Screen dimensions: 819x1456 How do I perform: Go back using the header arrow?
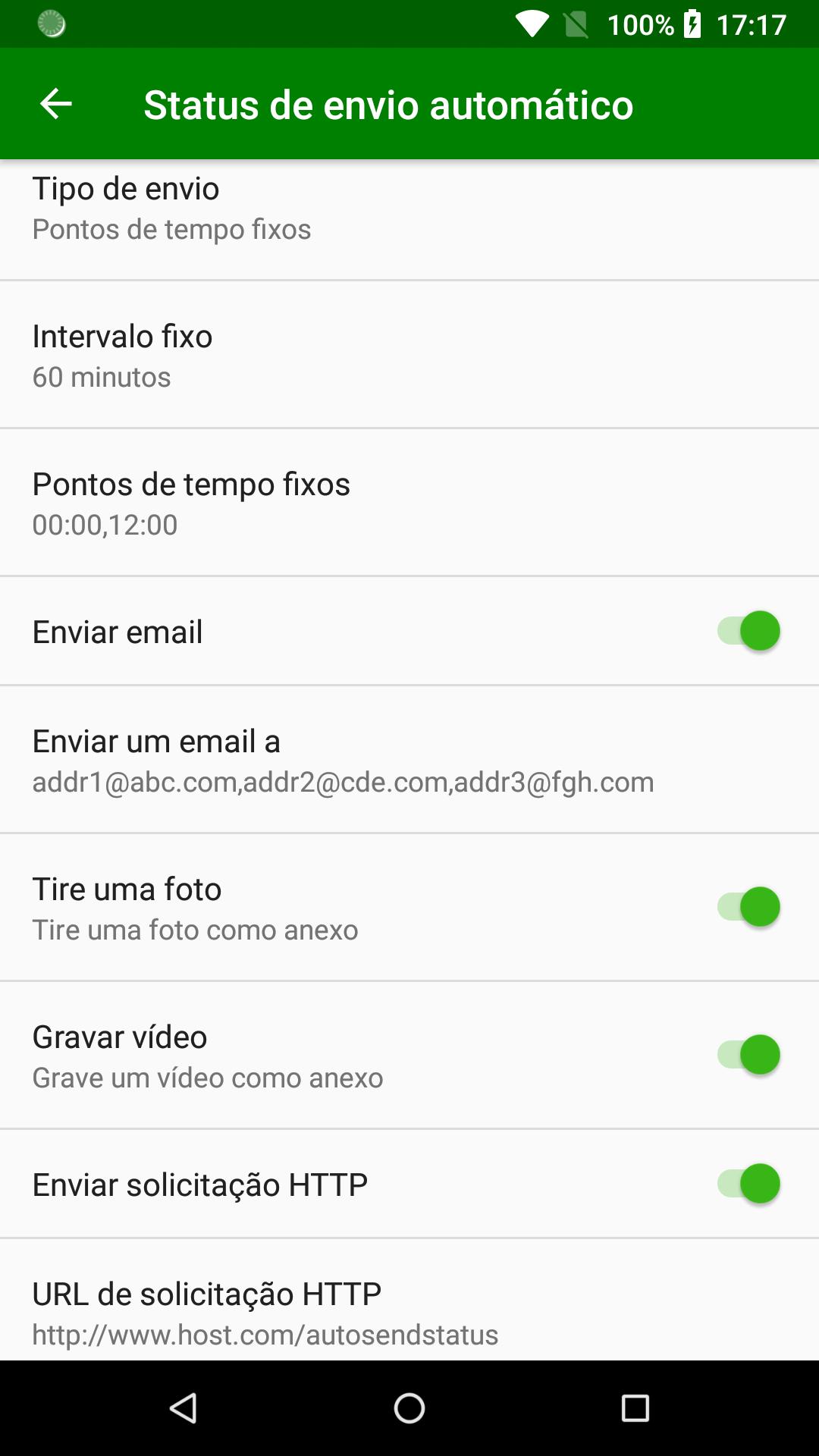coord(55,104)
